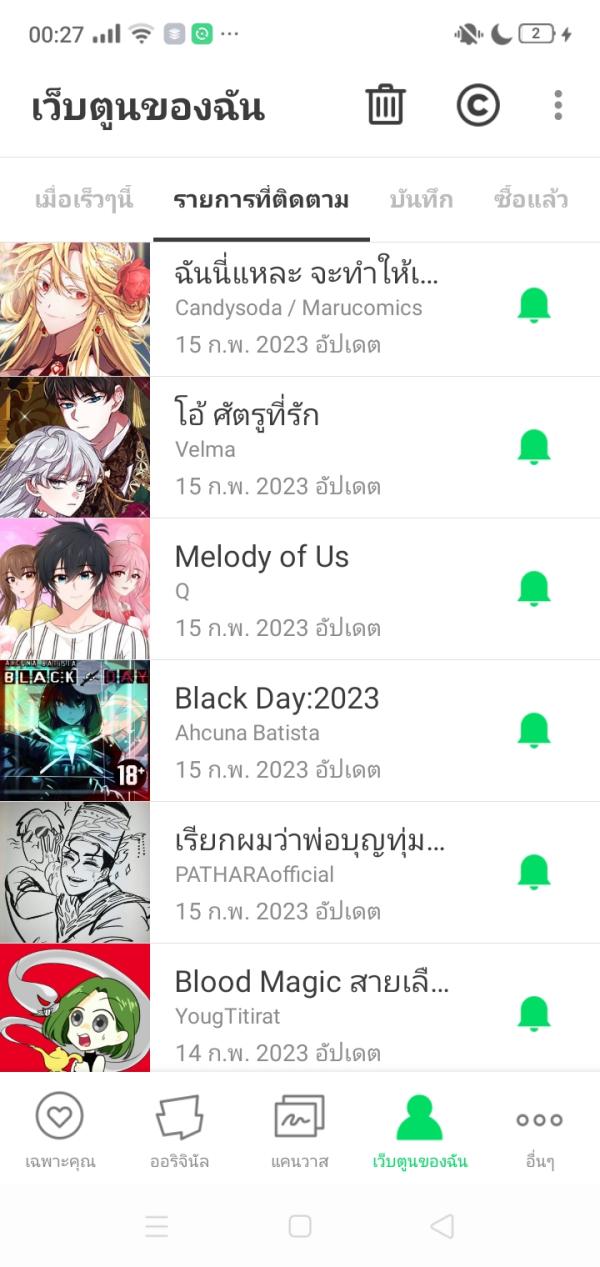
Task: Open the three-dot overflow menu
Action: tap(558, 105)
